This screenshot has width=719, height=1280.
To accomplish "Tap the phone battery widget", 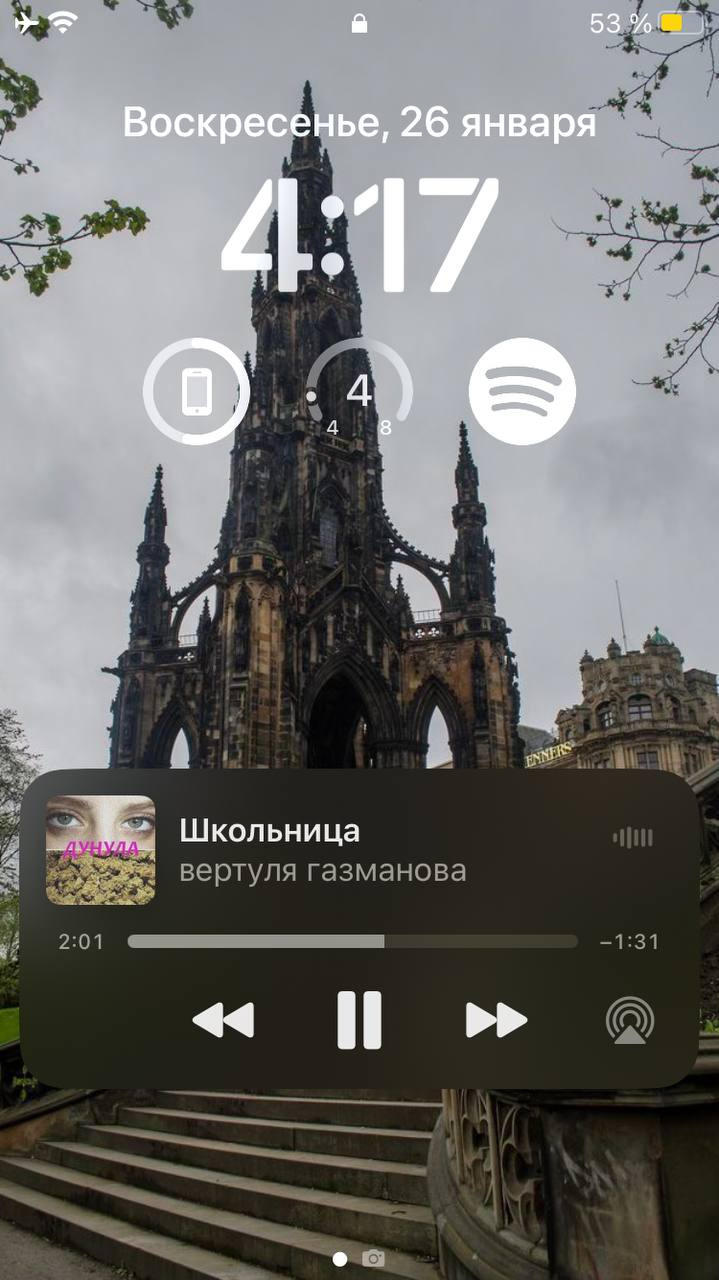I will click(196, 391).
